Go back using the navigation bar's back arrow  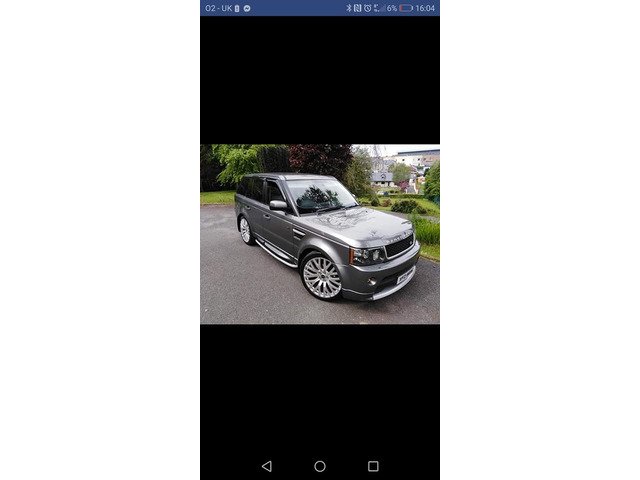coord(266,466)
